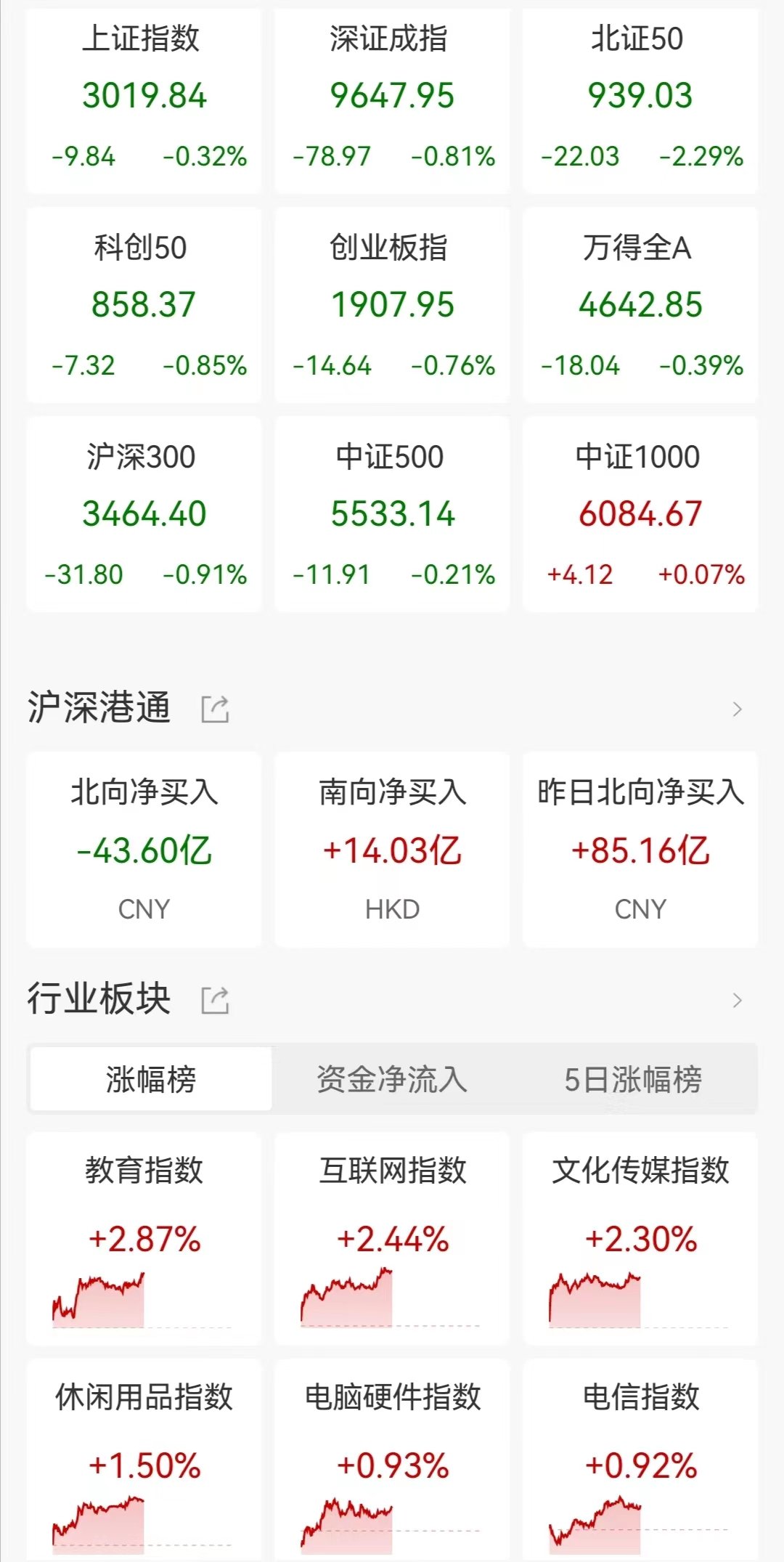Viewport: 784px width, 1562px height.
Task: View the 北证50 index details
Action: pos(640,100)
